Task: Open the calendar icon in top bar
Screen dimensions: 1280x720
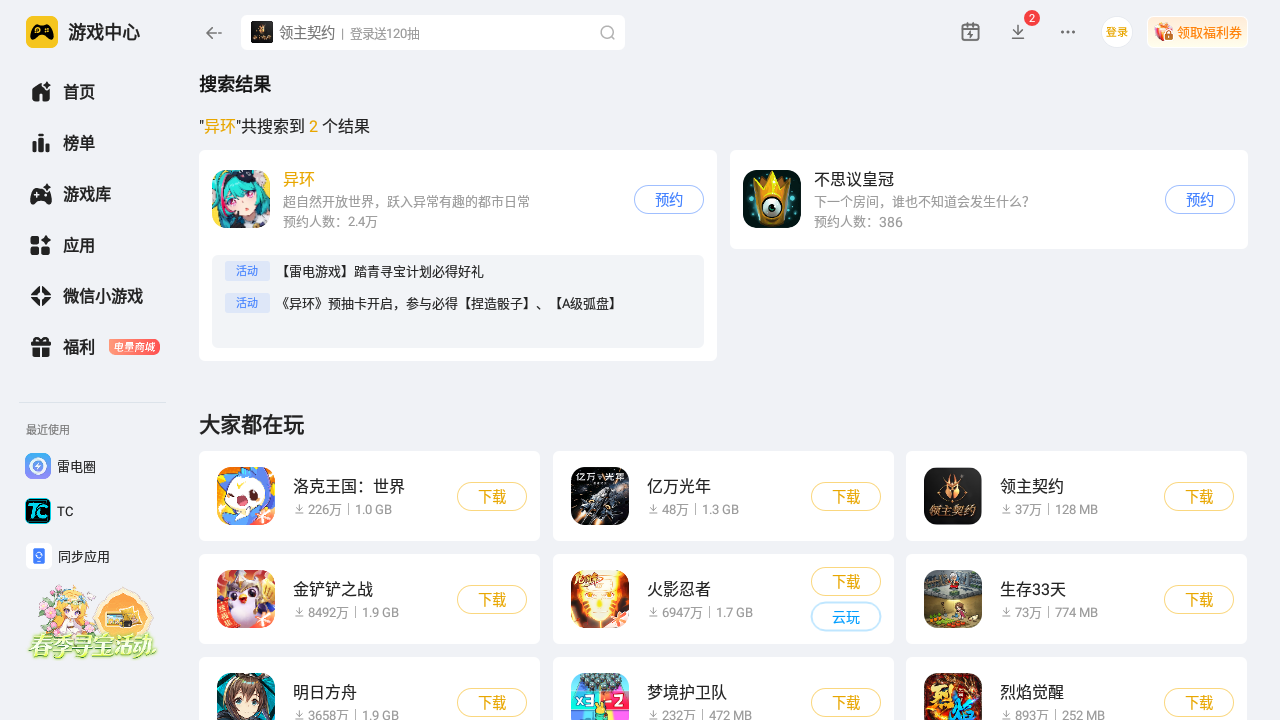Action: click(x=970, y=32)
